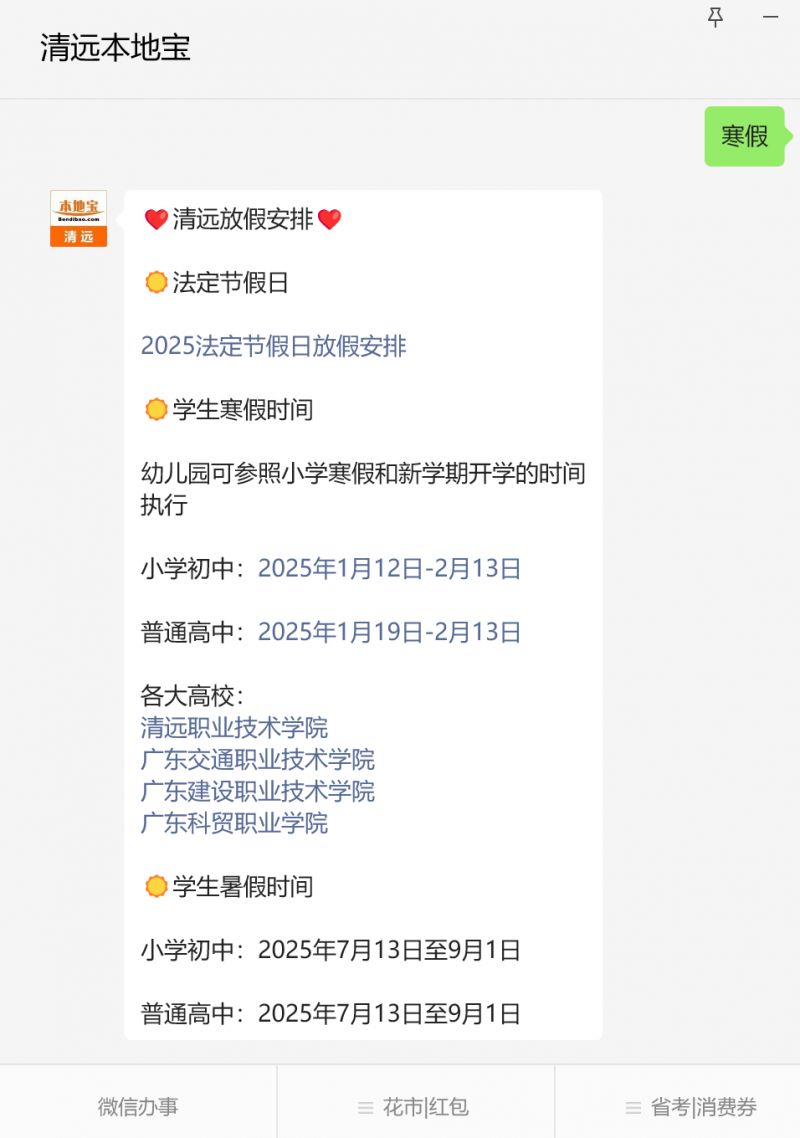
Task: Open the 小学初中 2025年1月12日-2月13日 link
Action: [389, 568]
